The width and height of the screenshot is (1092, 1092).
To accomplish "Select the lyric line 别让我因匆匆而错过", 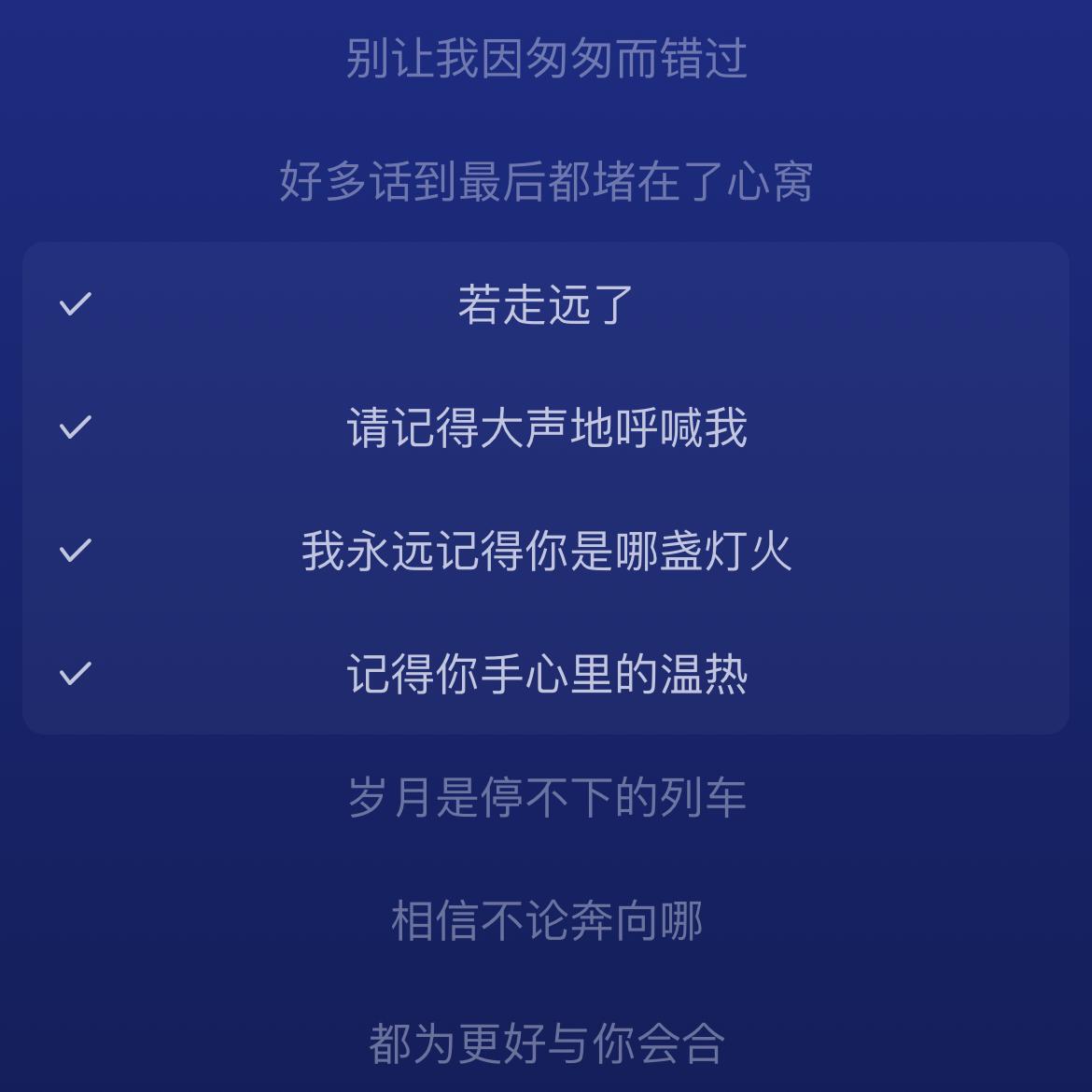I will pyautogui.click(x=546, y=58).
